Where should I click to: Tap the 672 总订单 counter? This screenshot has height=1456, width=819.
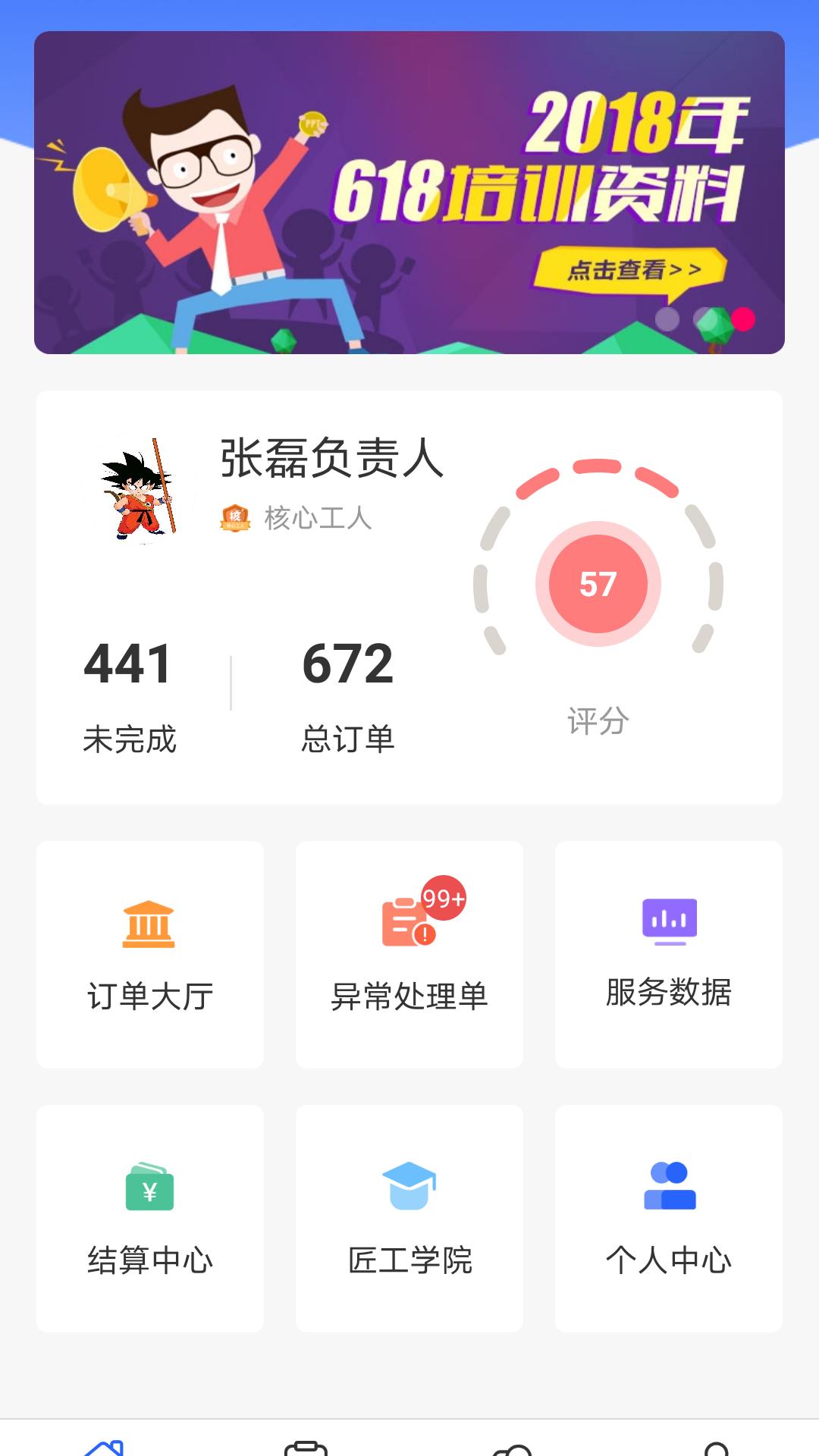click(x=347, y=690)
